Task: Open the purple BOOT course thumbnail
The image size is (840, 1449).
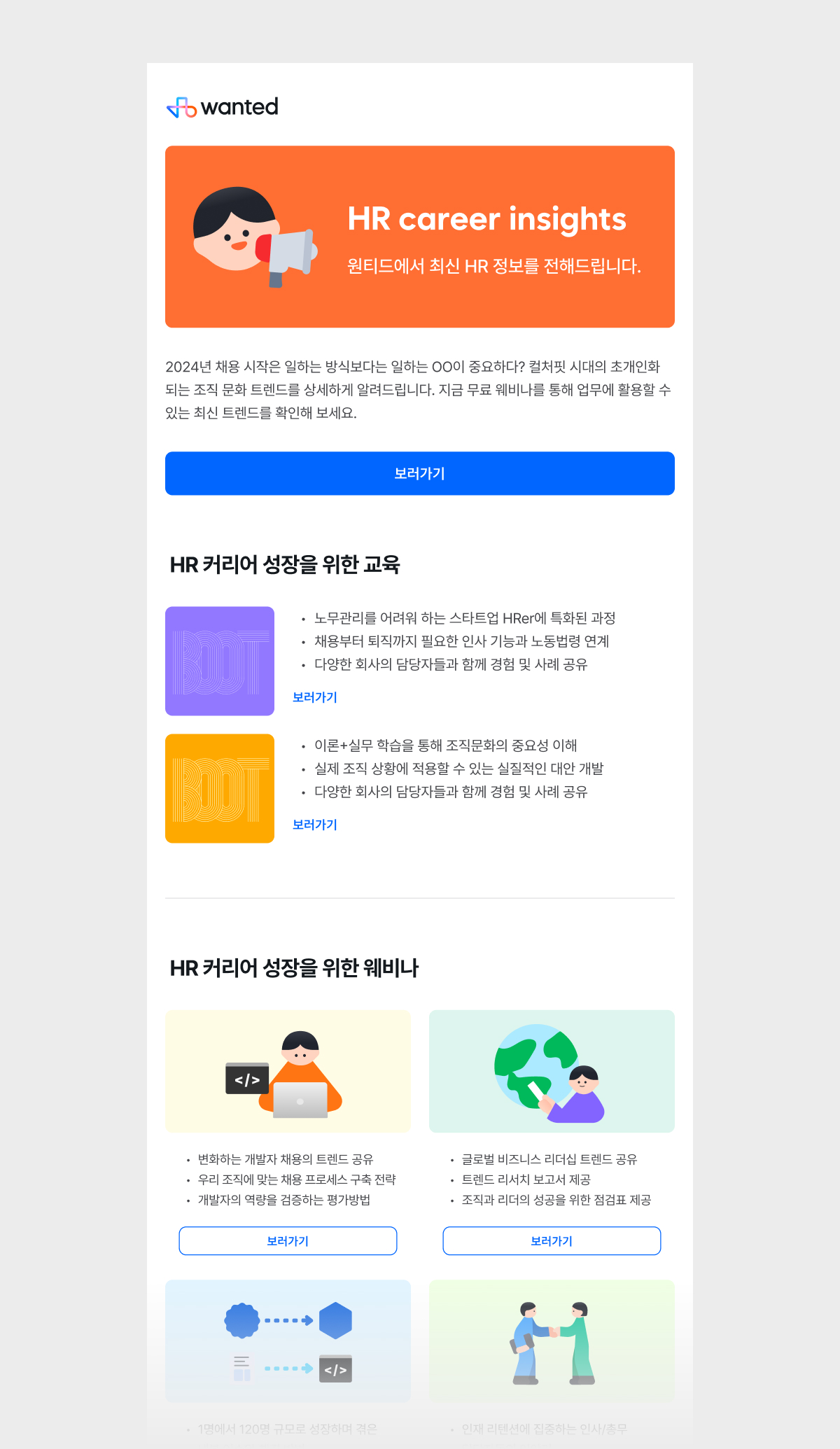Action: click(220, 661)
